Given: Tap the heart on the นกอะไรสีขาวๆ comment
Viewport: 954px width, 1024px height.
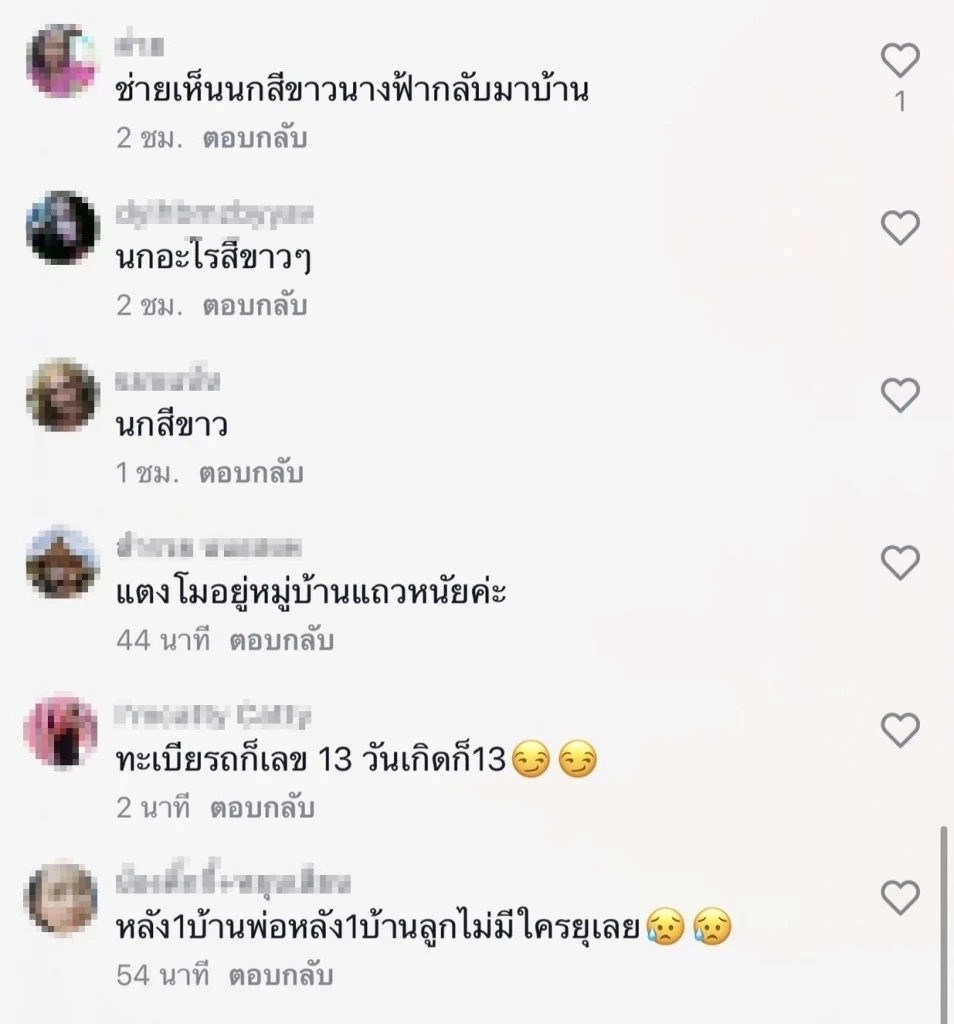Looking at the screenshot, I should coord(901,226).
